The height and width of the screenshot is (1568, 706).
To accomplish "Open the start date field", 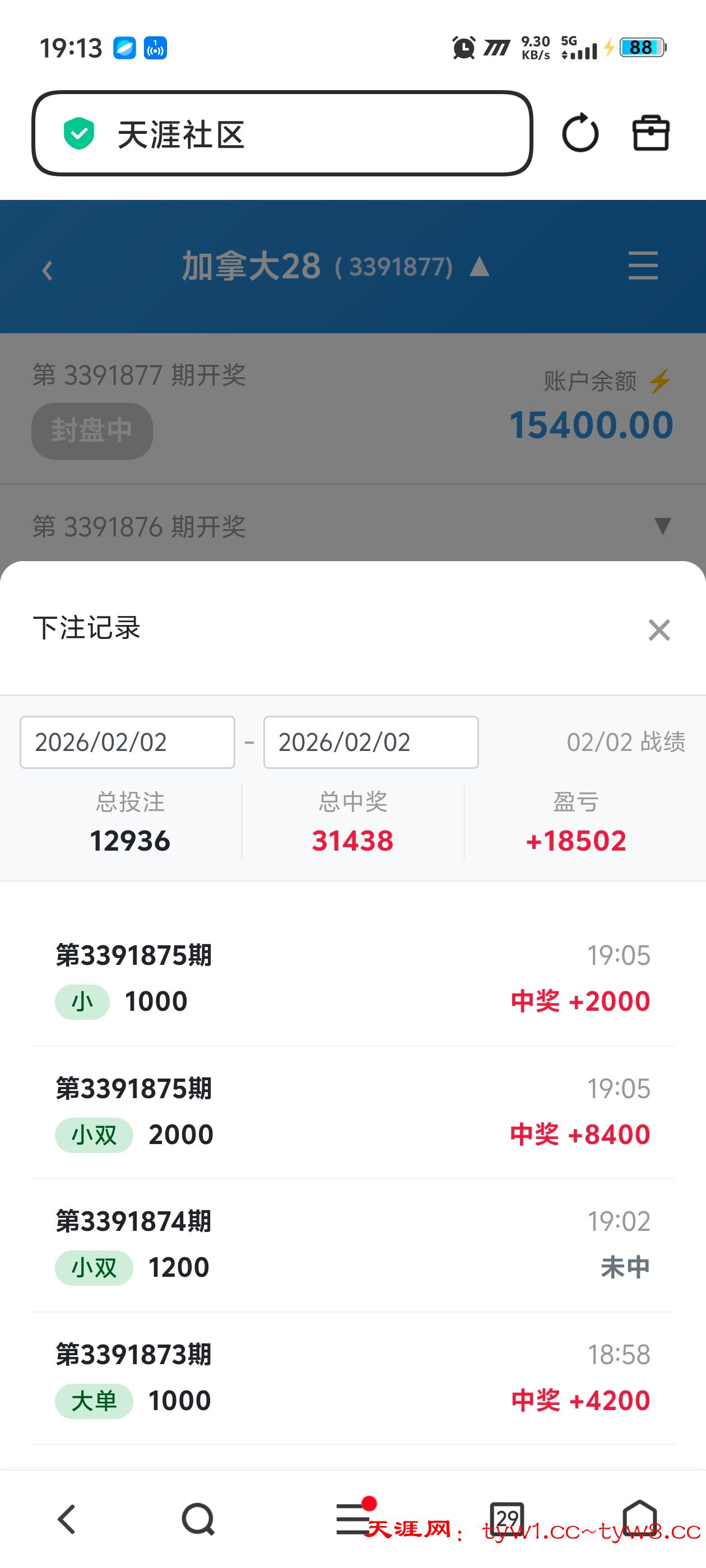I will click(x=127, y=742).
